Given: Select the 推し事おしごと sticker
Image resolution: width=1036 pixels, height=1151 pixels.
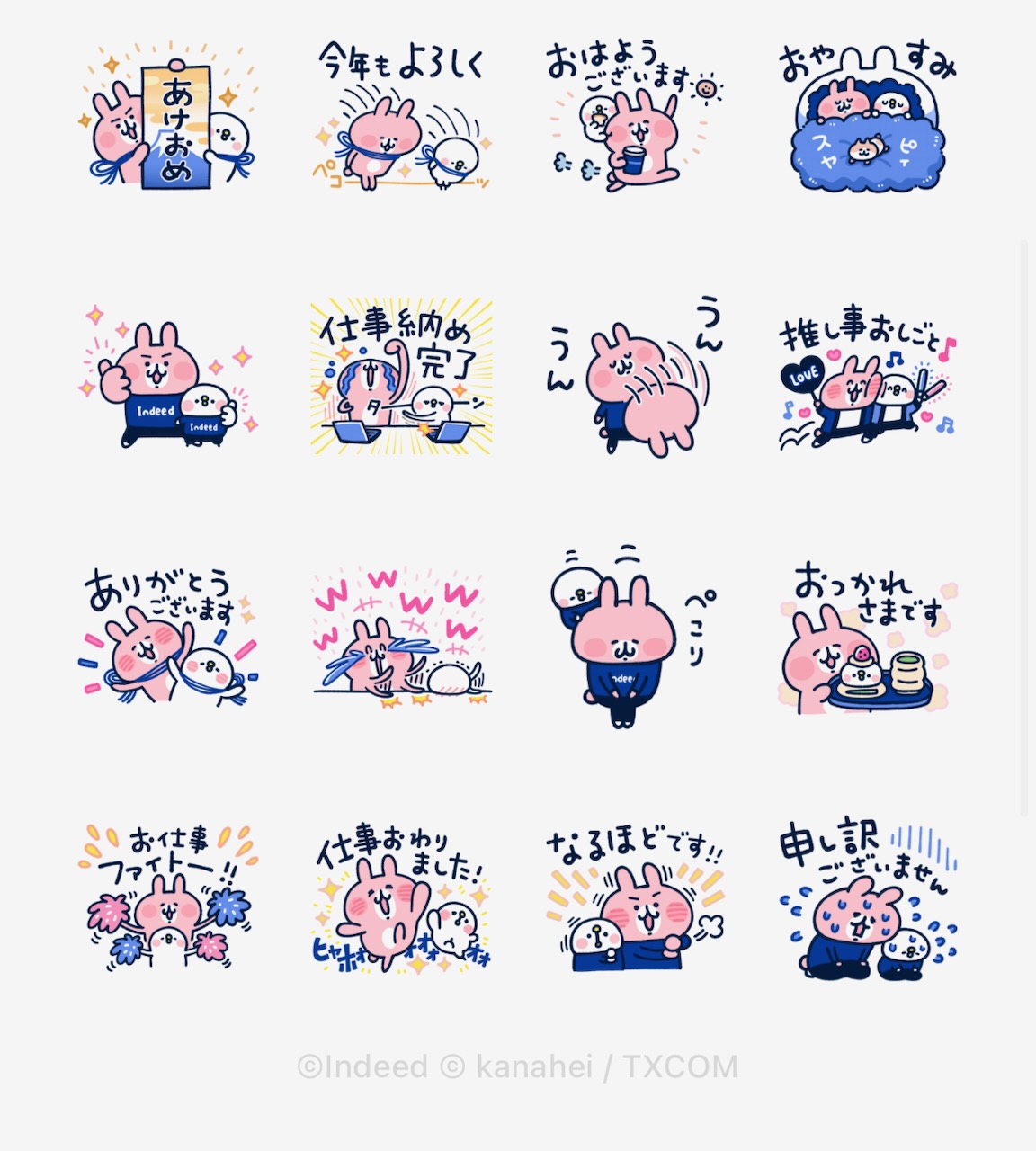Looking at the screenshot, I should pos(869,378).
